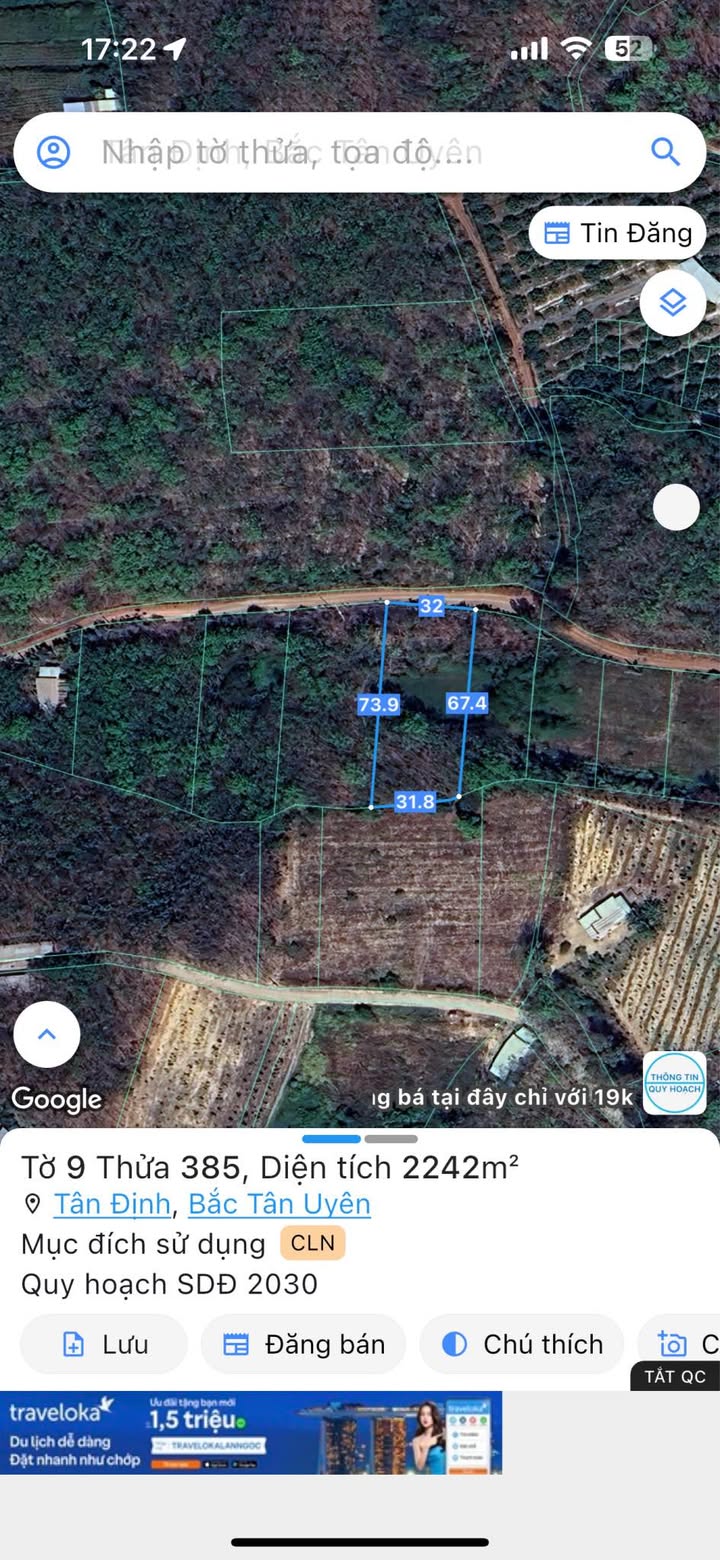Image resolution: width=720 pixels, height=1560 pixels.
Task: Open the Traveloka ad banner
Action: click(251, 1432)
